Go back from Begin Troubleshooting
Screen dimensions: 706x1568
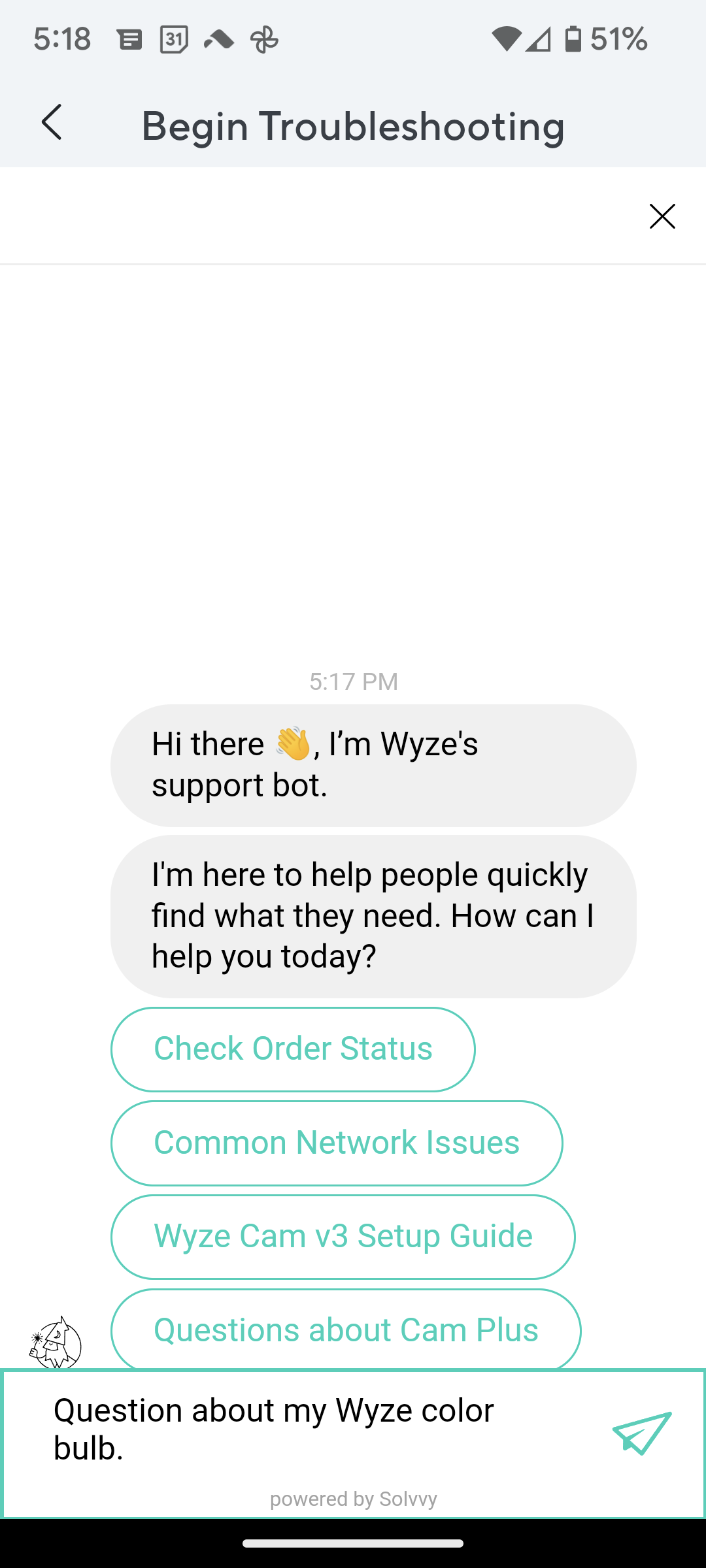click(x=52, y=123)
